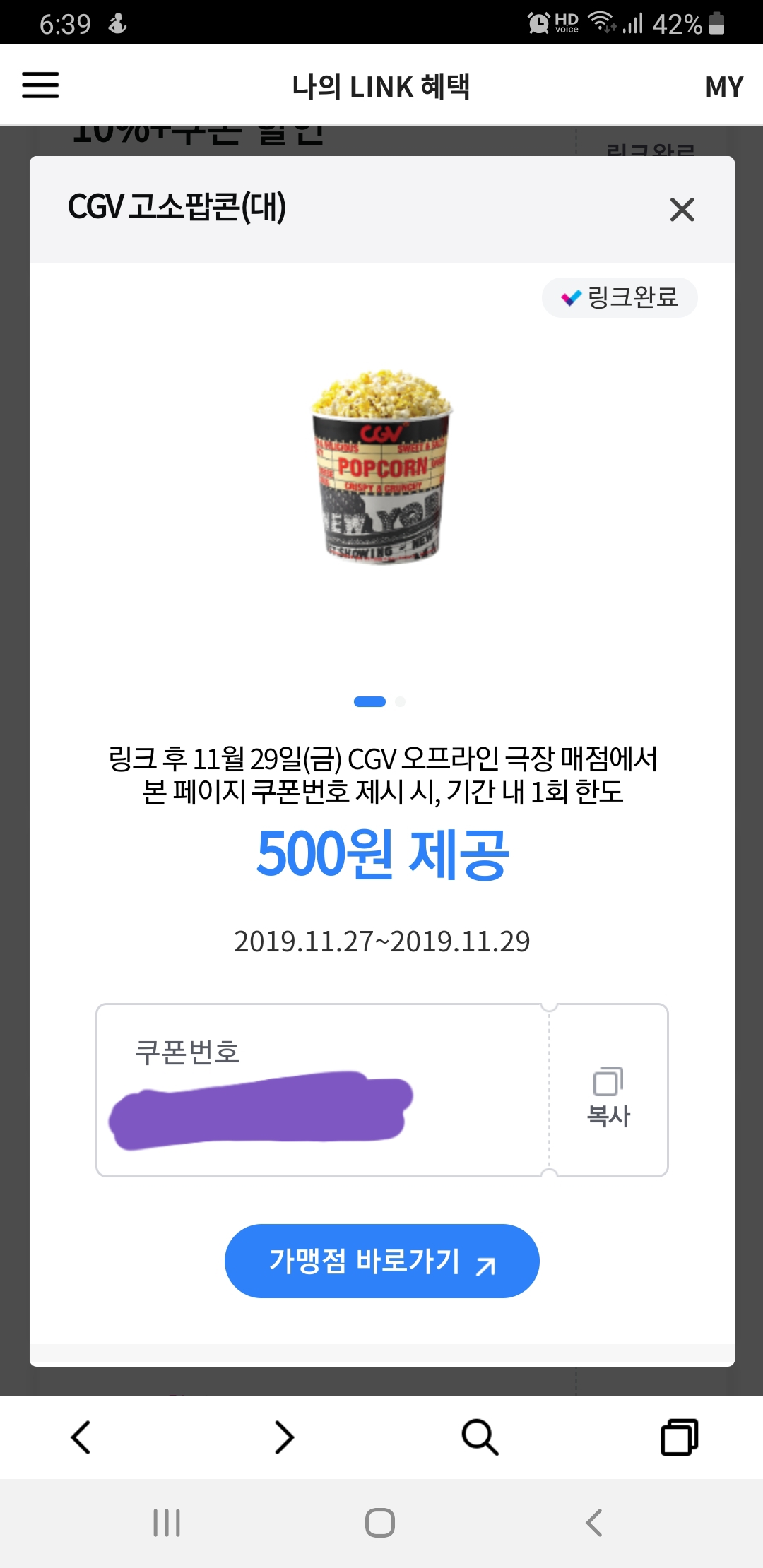Open the browser search icon
The image size is (763, 1568).
480,1437
